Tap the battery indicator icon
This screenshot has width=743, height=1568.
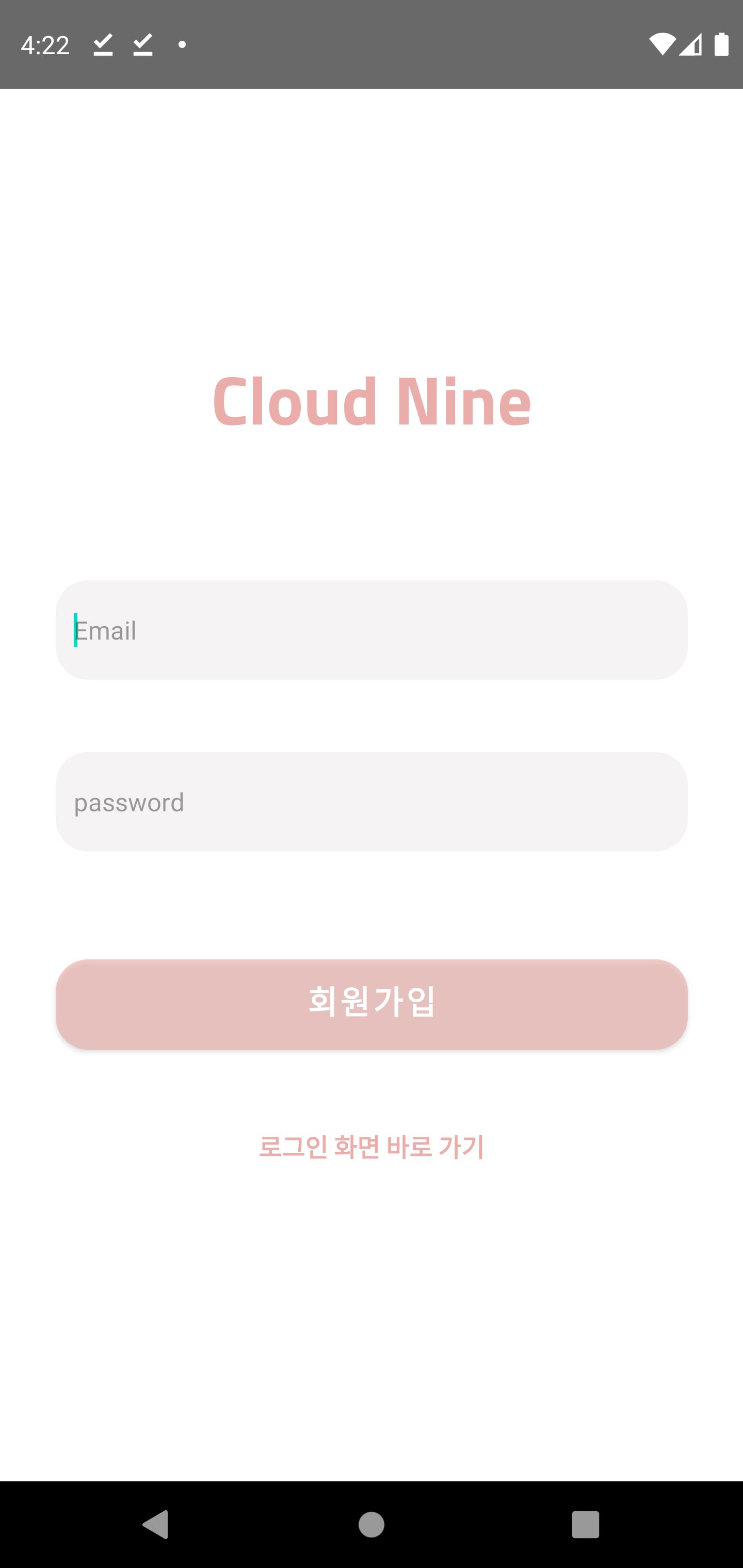pos(722,44)
